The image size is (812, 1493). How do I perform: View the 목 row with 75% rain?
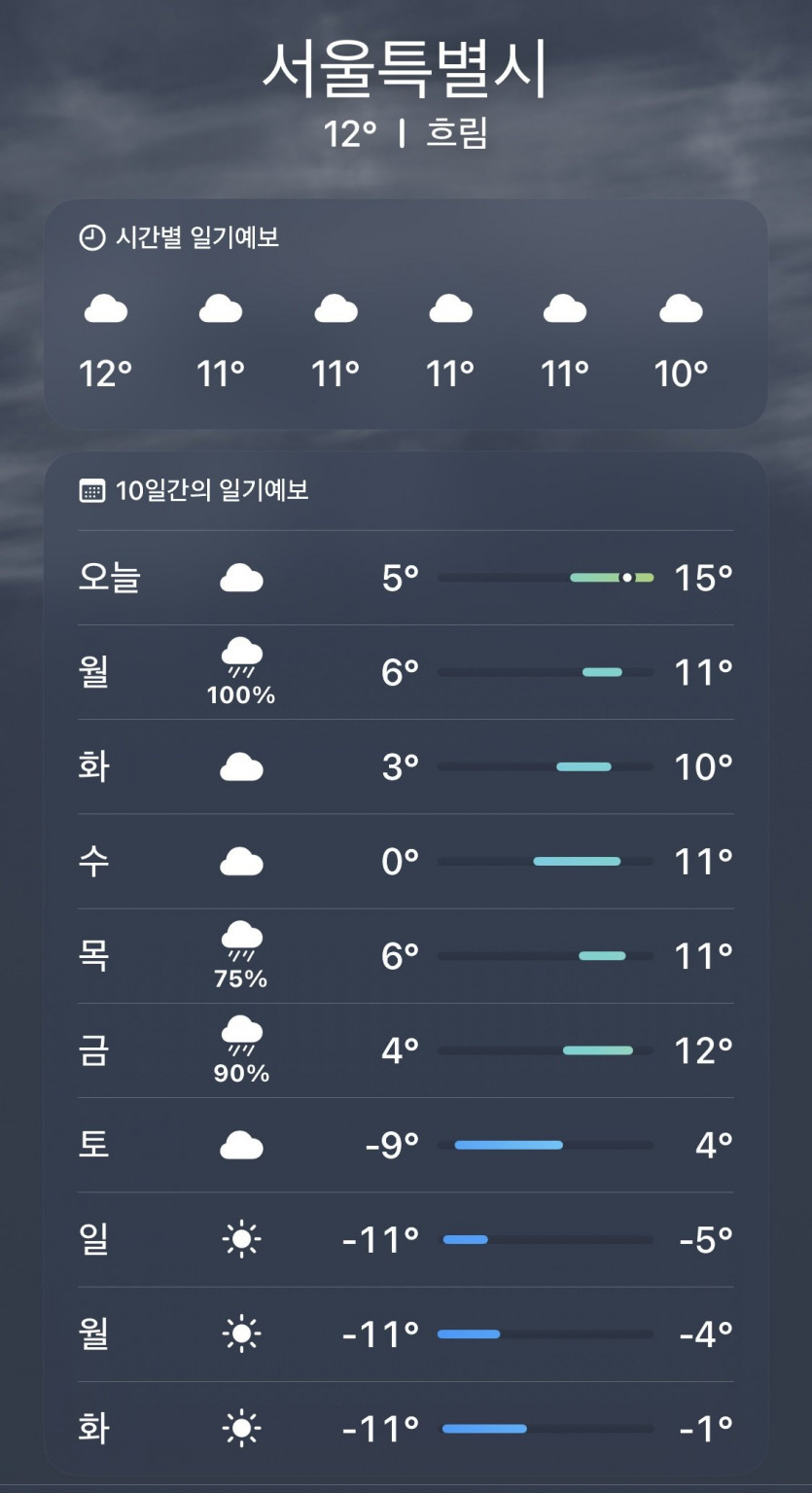click(406, 956)
